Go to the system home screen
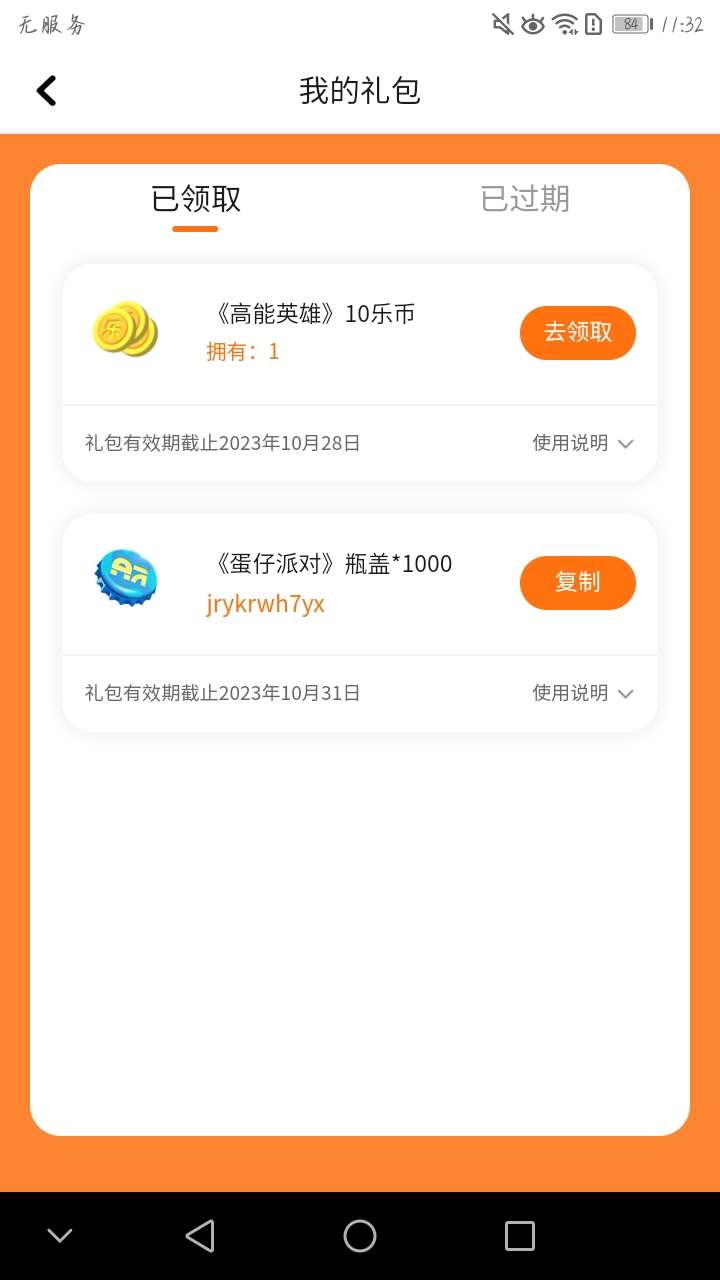Viewport: 720px width, 1280px height. tap(360, 1236)
